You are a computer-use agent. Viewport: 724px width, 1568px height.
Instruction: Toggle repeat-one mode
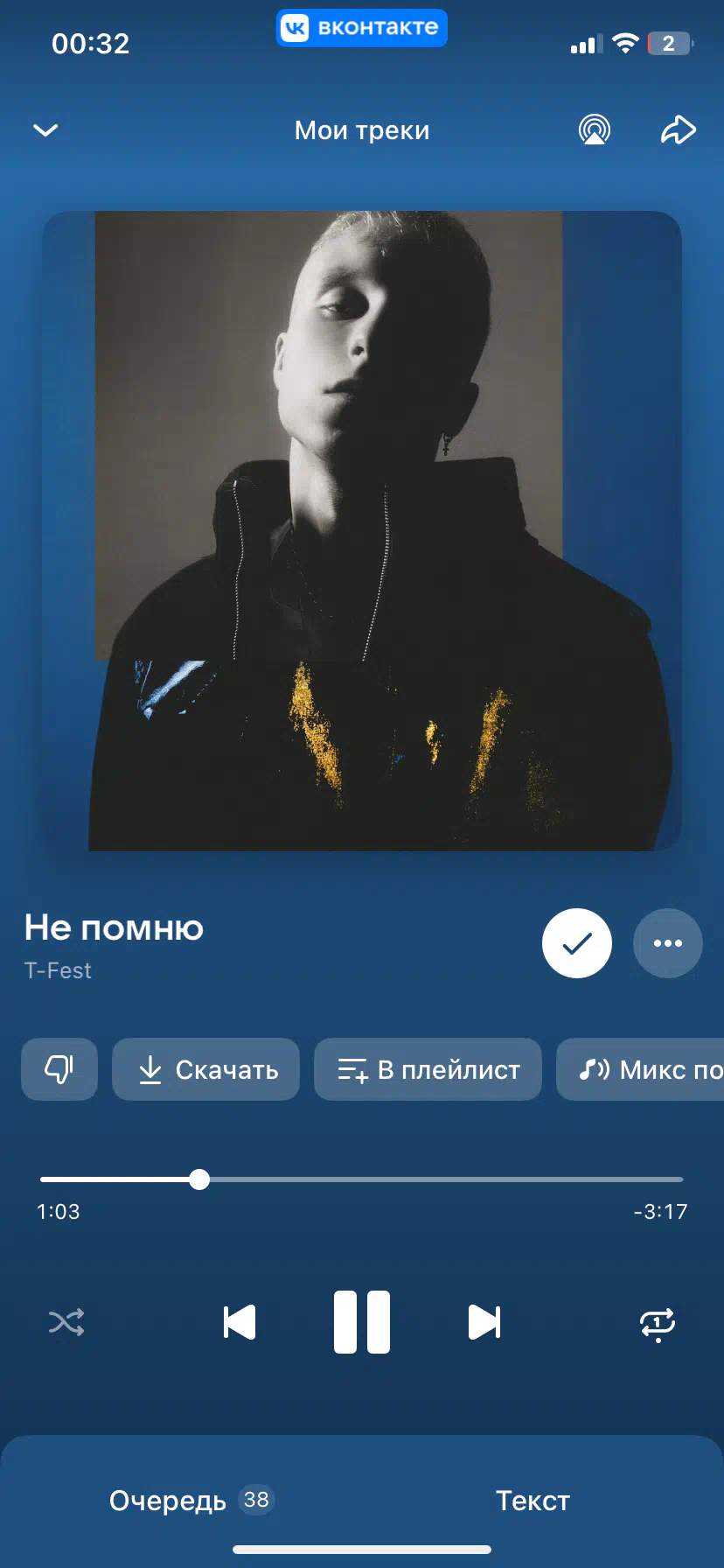(658, 1324)
